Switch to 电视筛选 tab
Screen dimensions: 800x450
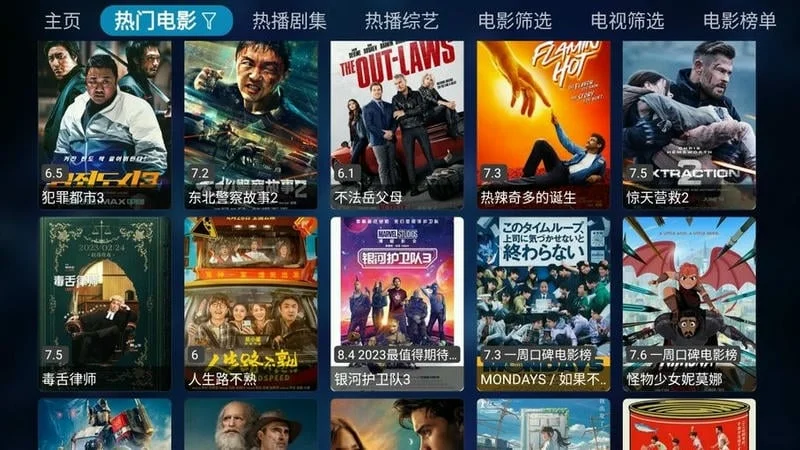[x=627, y=20]
